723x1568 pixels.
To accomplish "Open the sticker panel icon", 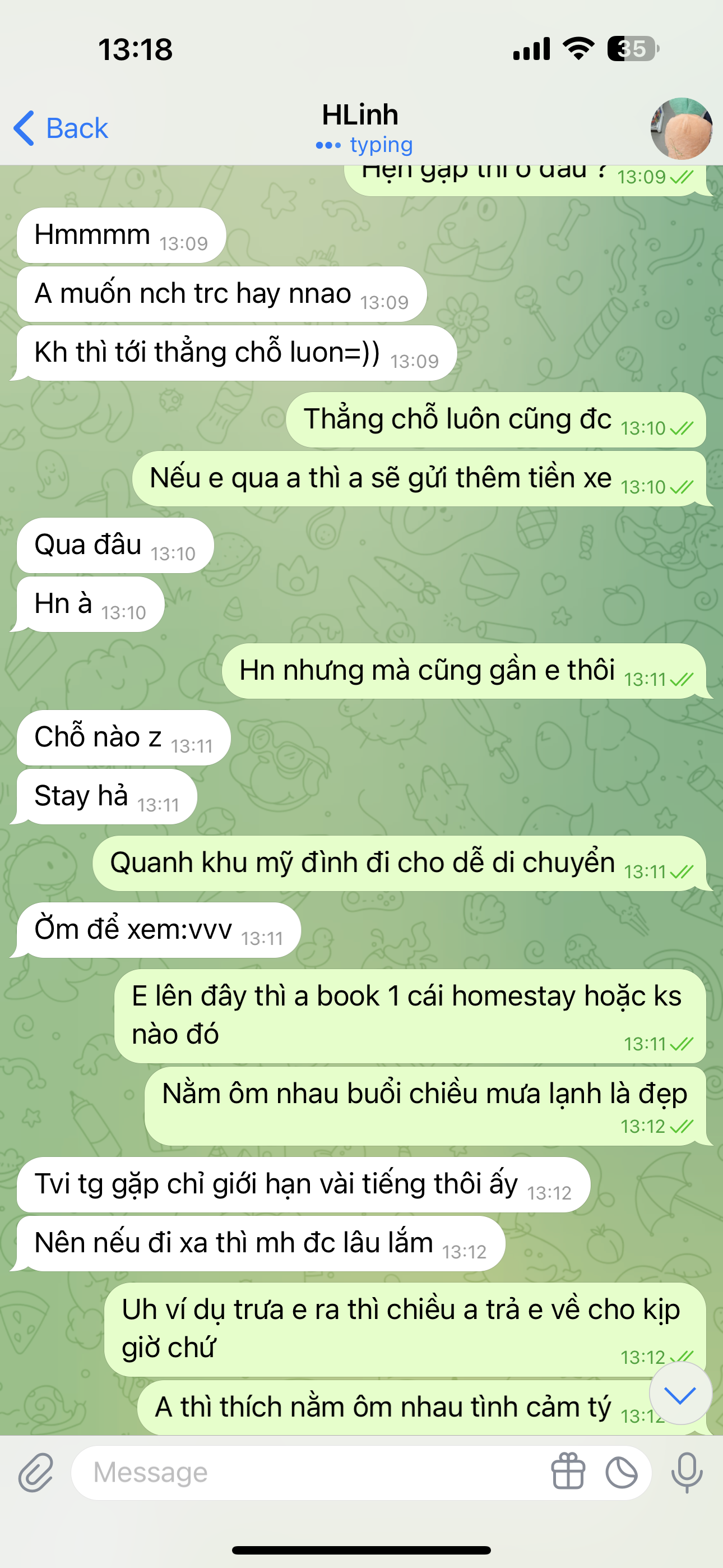I will (x=622, y=1473).
